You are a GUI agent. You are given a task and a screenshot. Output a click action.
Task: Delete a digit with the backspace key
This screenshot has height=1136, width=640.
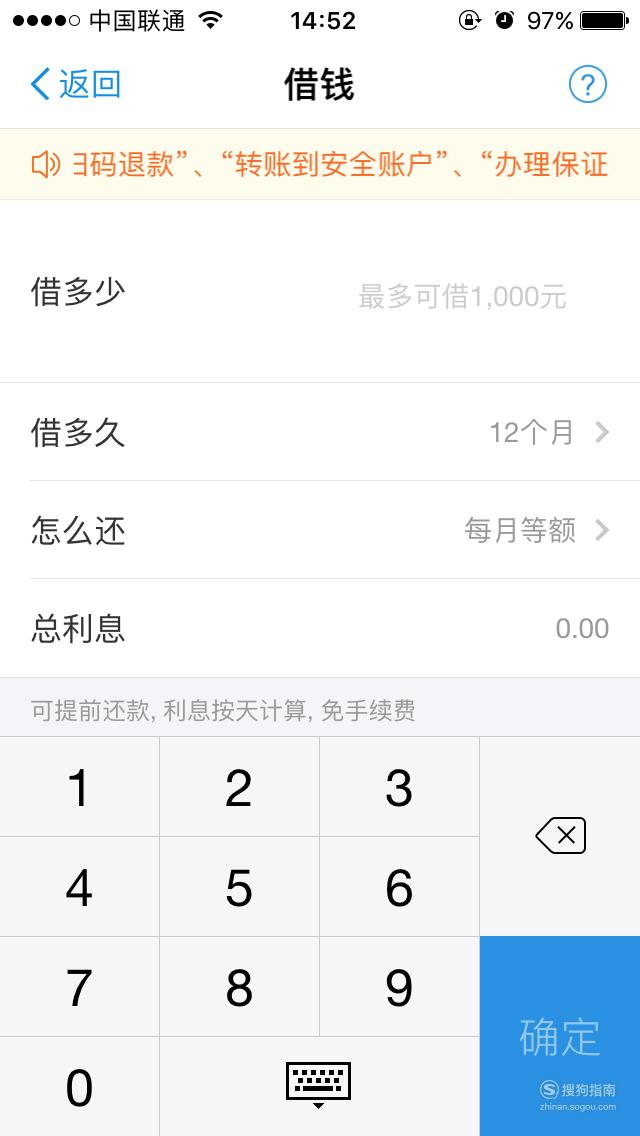(x=560, y=836)
